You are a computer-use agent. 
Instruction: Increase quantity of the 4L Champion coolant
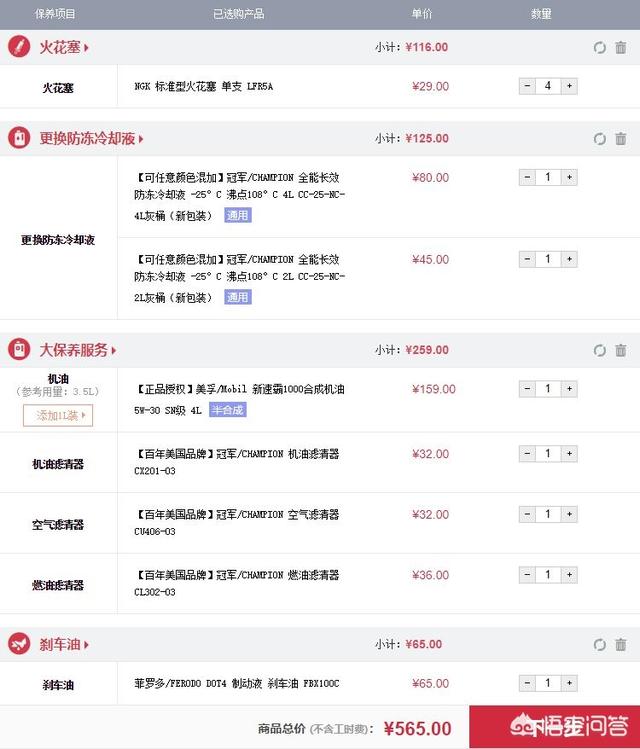point(570,177)
